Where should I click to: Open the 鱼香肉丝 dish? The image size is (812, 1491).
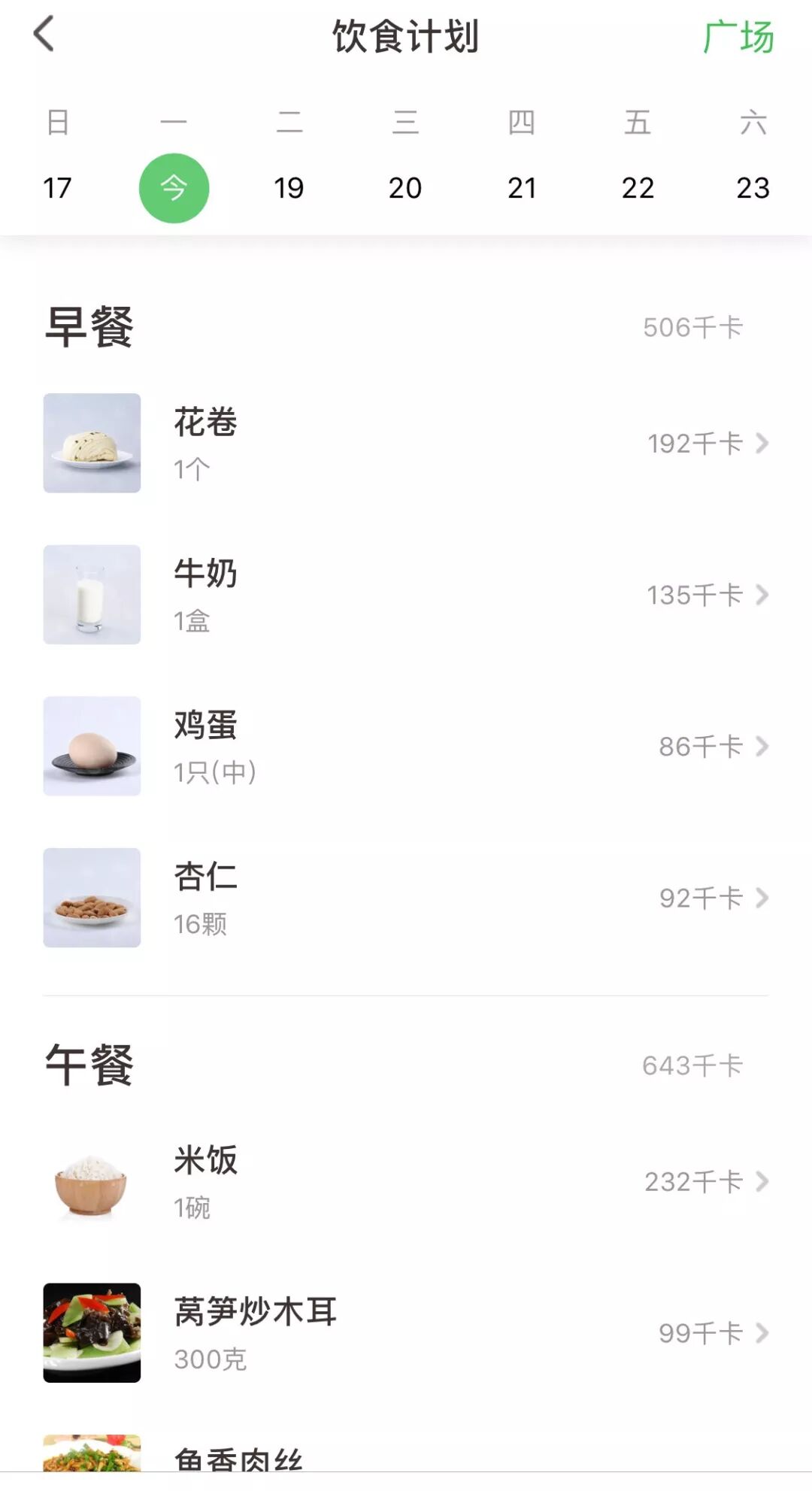pyautogui.click(x=406, y=1457)
